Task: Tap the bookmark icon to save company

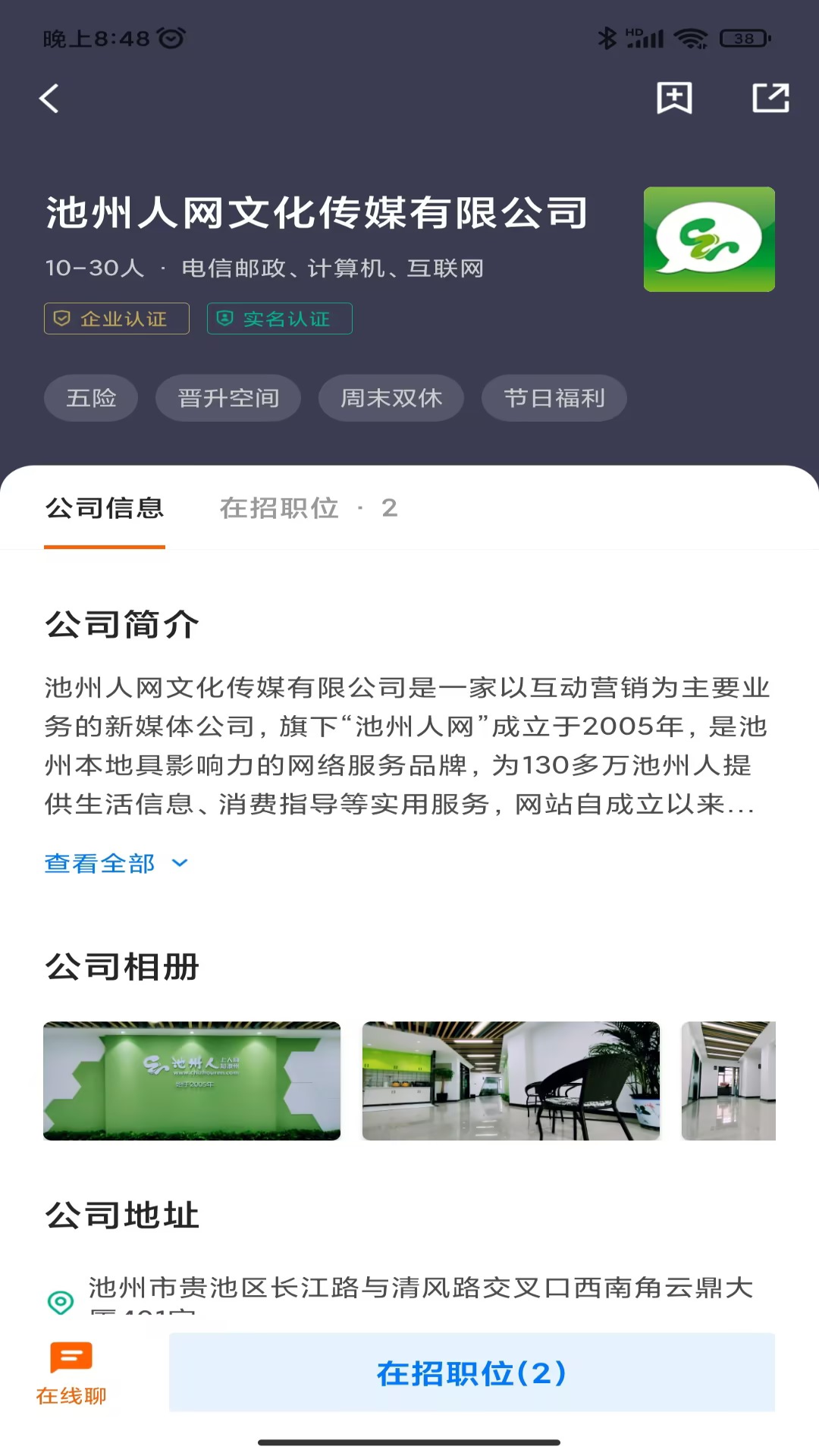Action: coord(674,98)
